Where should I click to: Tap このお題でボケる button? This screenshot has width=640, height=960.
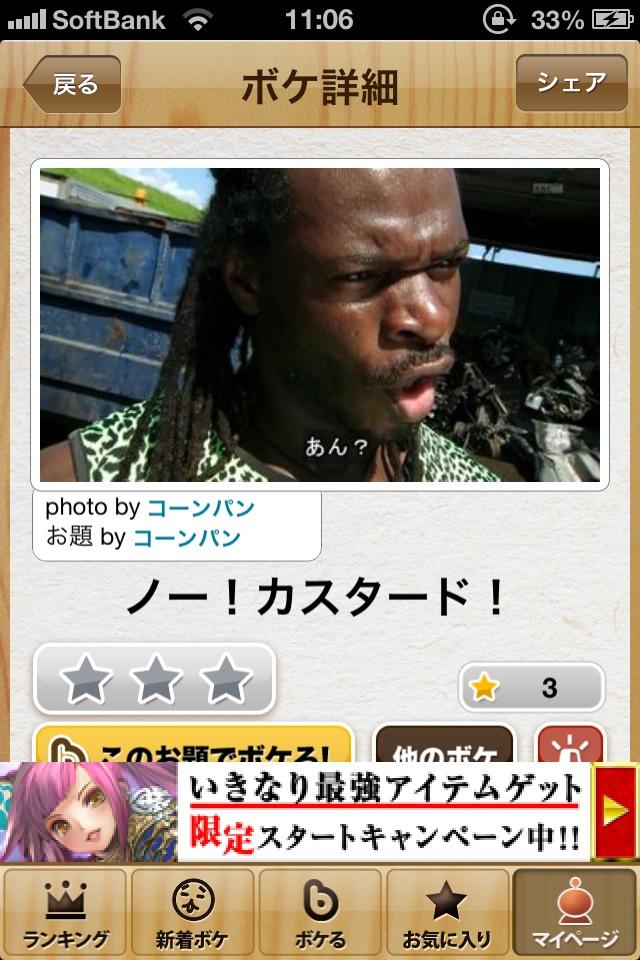(194, 746)
